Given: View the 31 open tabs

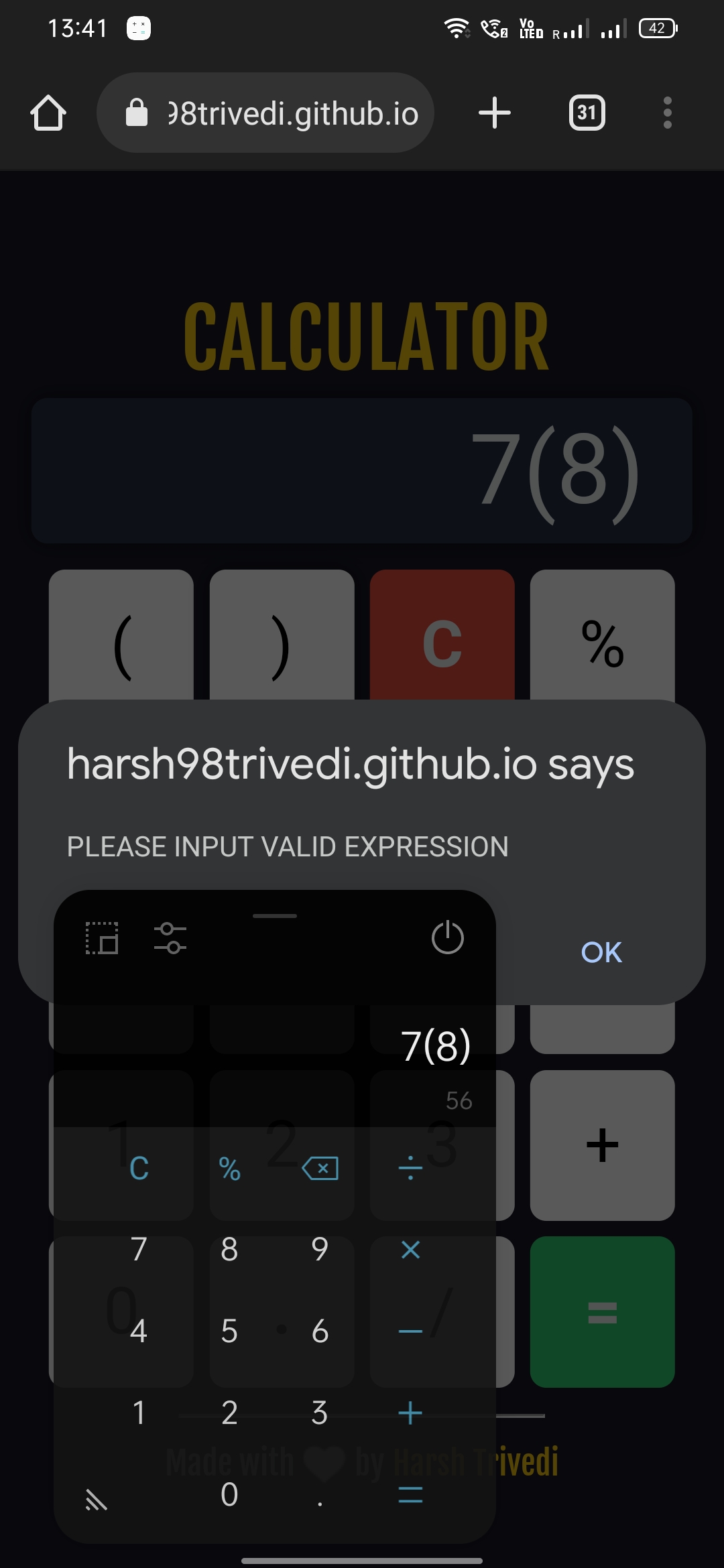Looking at the screenshot, I should (x=587, y=113).
